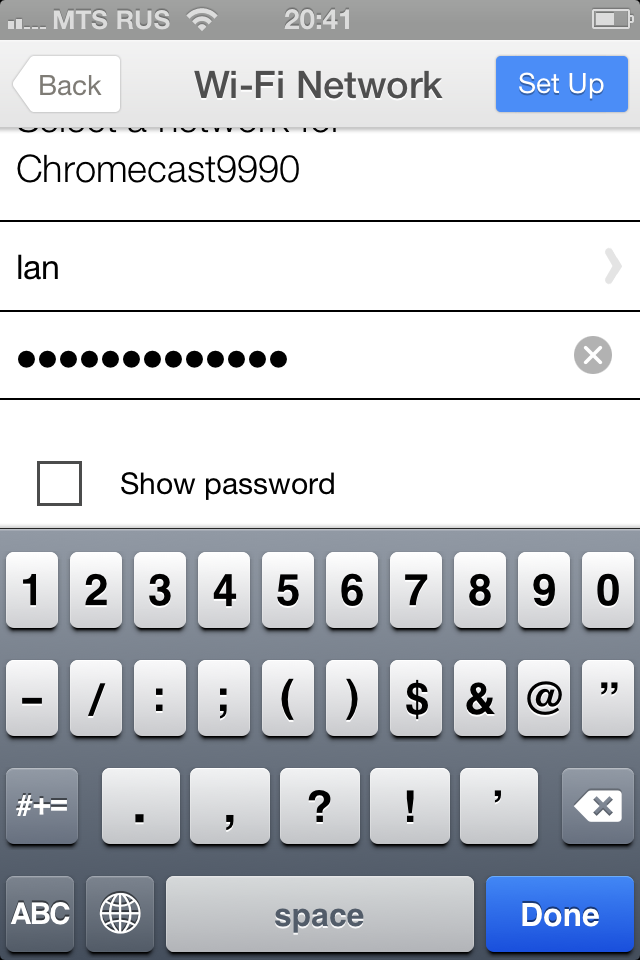Check the Show password box

click(59, 484)
